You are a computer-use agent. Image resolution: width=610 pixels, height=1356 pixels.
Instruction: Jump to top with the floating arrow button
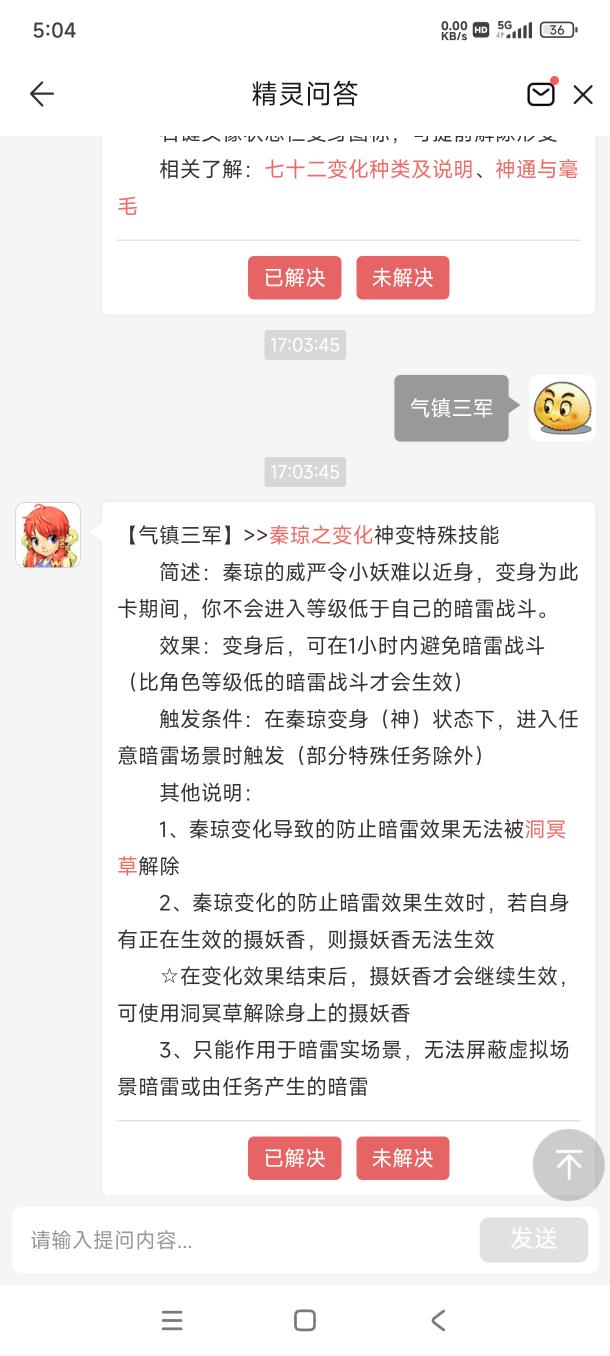[568, 1164]
